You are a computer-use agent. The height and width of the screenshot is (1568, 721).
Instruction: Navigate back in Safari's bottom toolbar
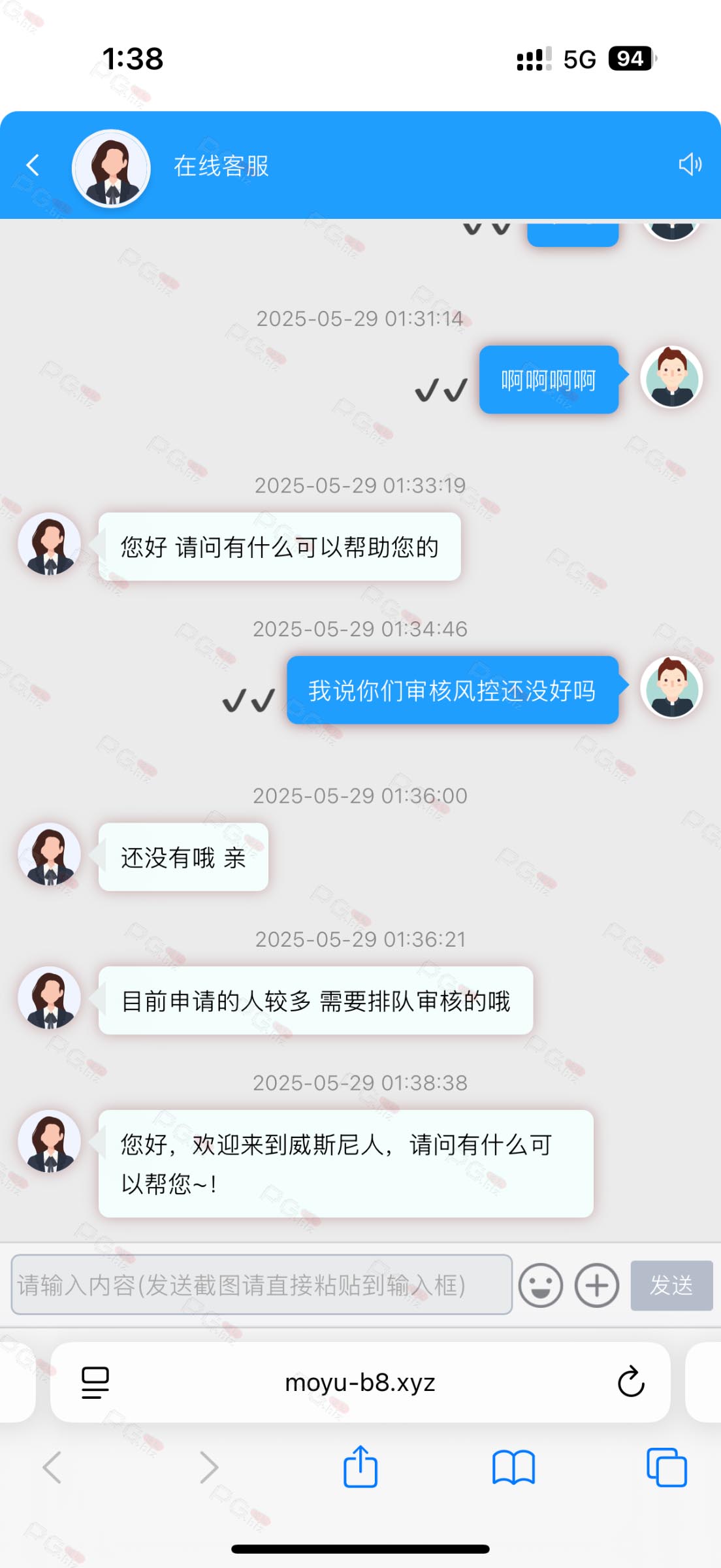(x=52, y=1467)
